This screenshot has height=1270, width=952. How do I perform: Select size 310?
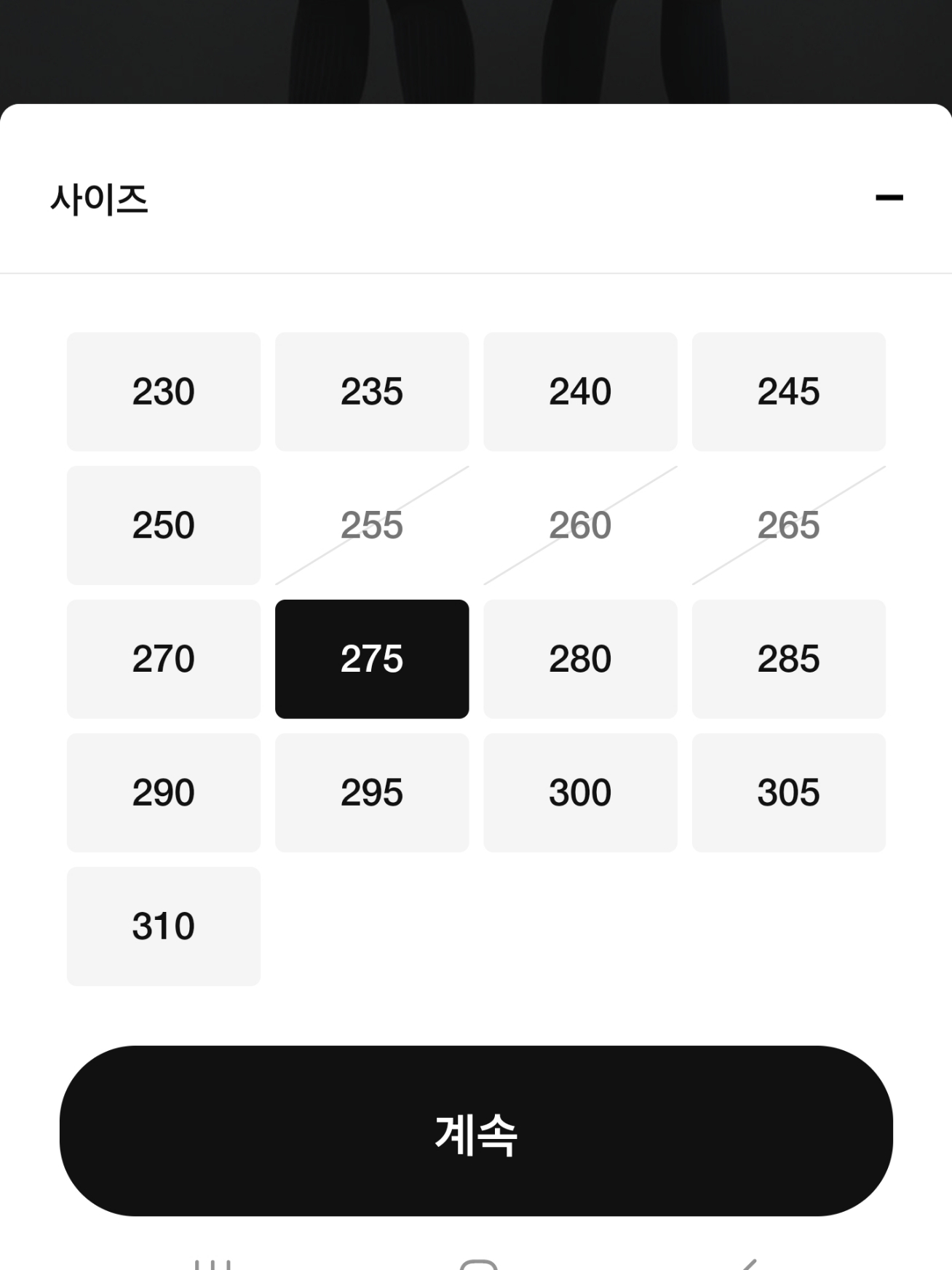coord(163,926)
